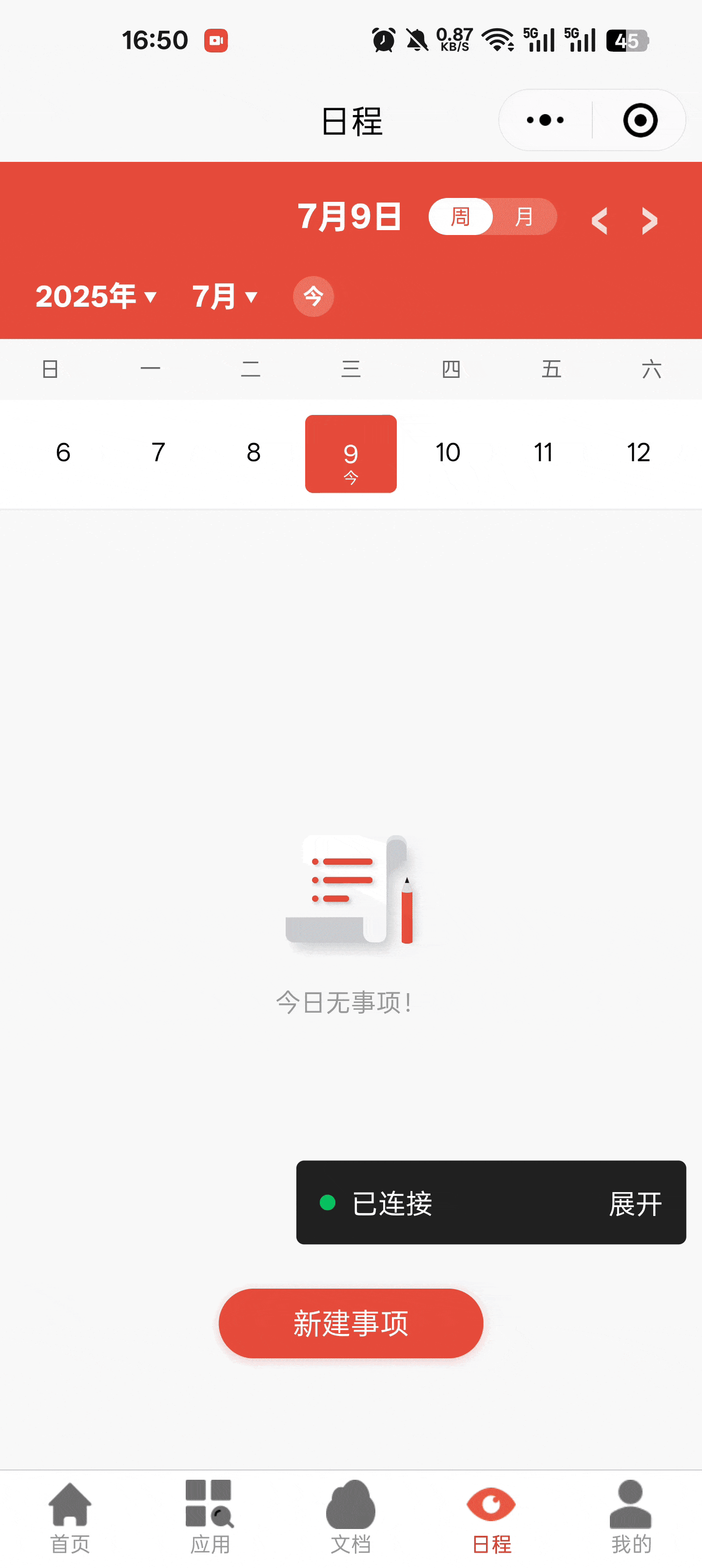702x1568 pixels.
Task: Click the circular capsule exit icon
Action: click(638, 120)
